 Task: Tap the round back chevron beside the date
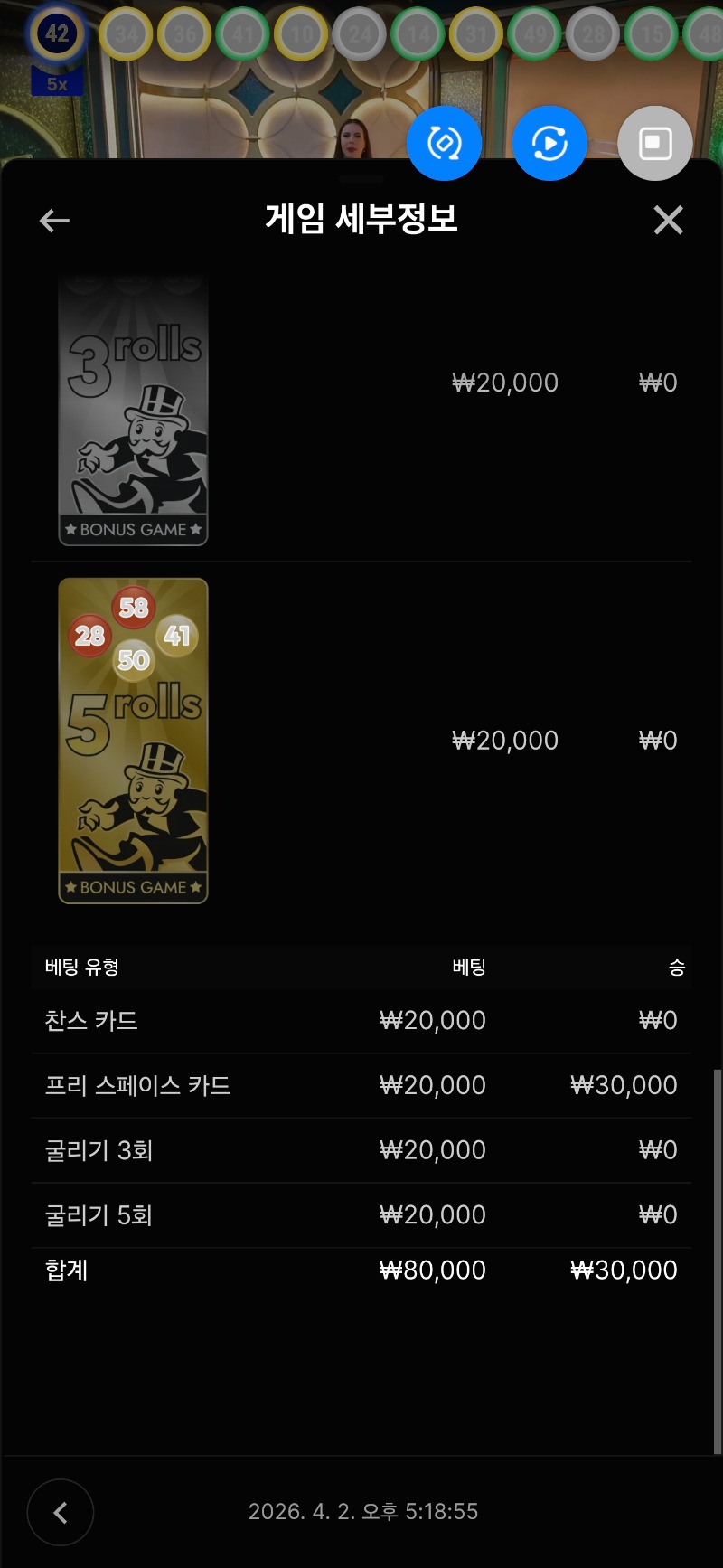pos(61,1512)
